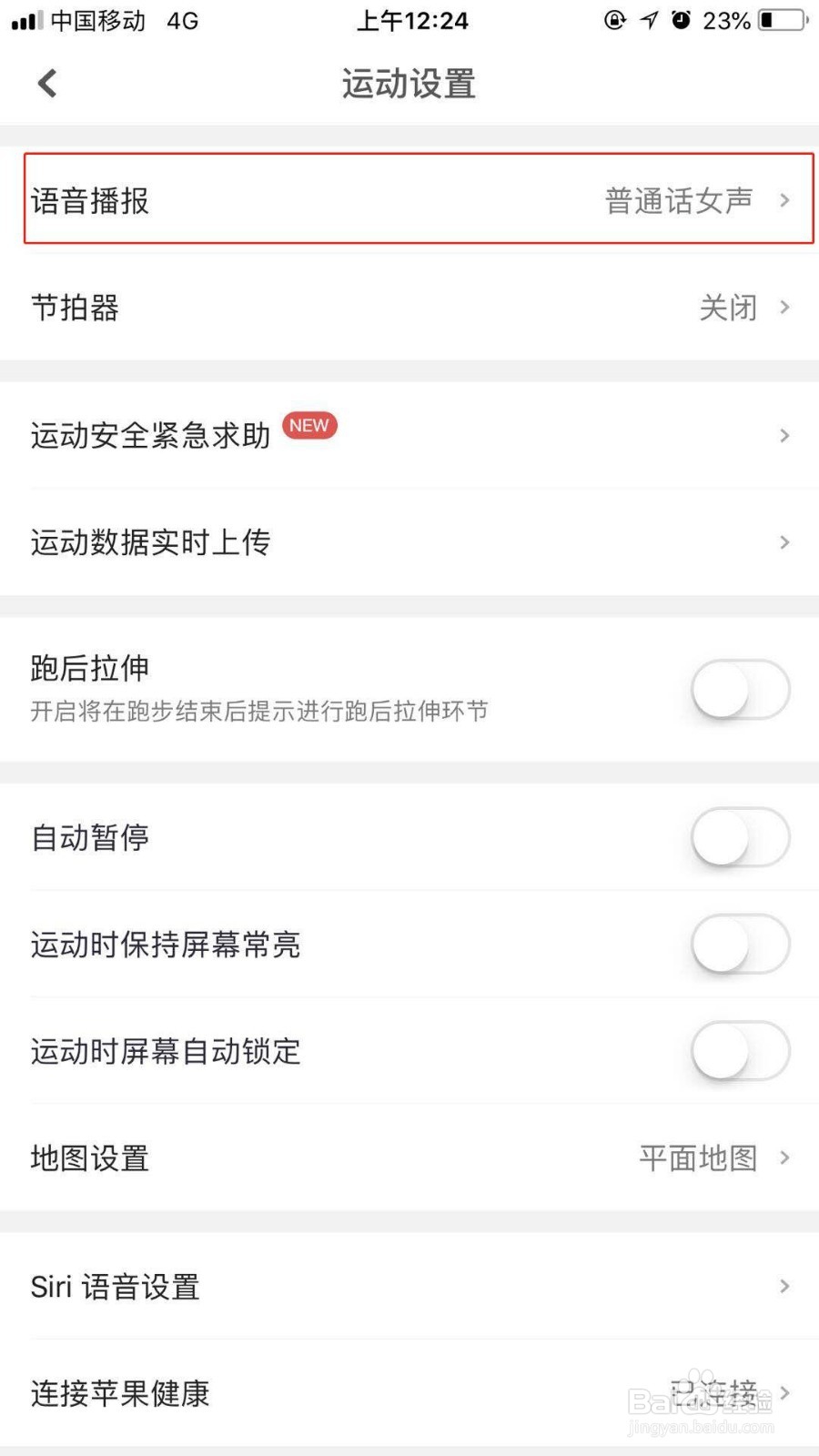Open Siri 语音设置

pyautogui.click(x=409, y=1286)
